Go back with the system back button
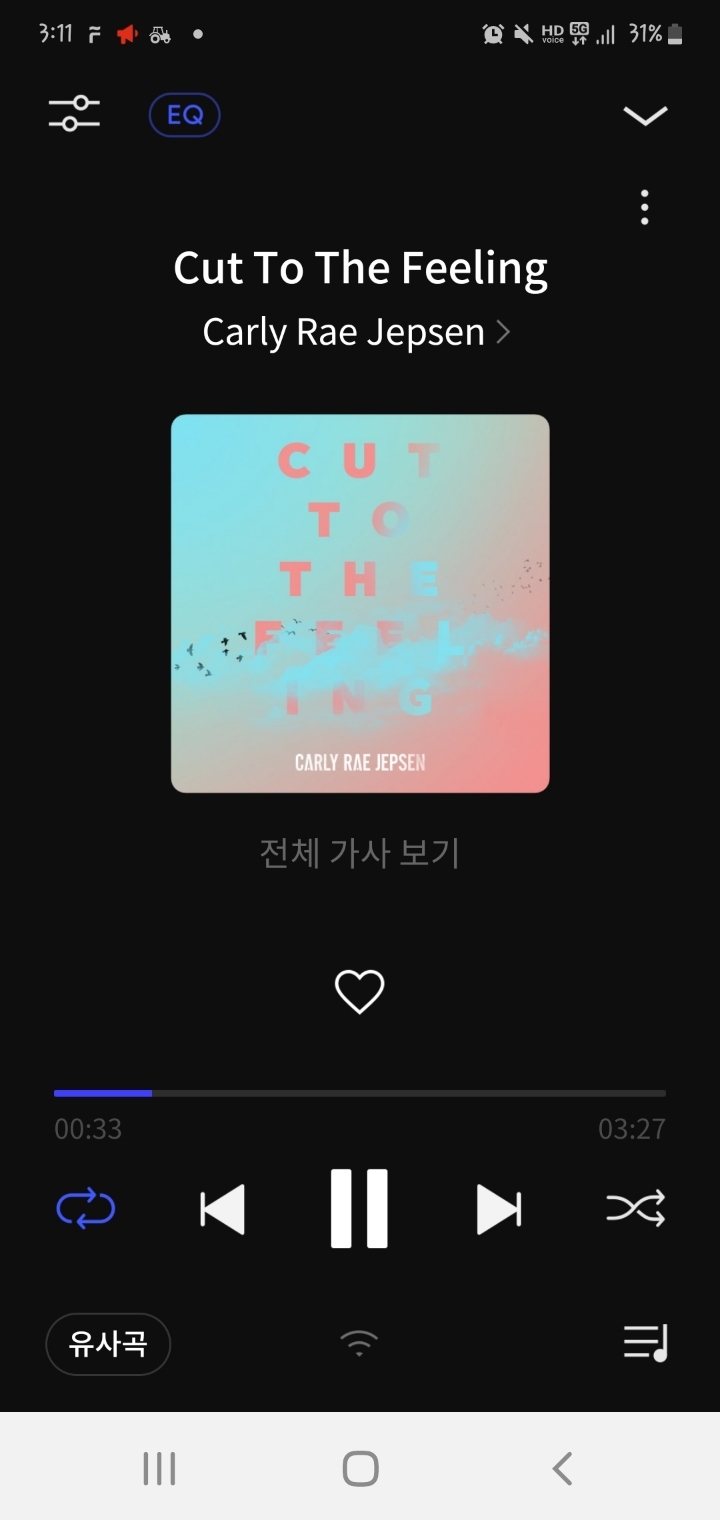Image resolution: width=720 pixels, height=1520 pixels. (562, 1468)
